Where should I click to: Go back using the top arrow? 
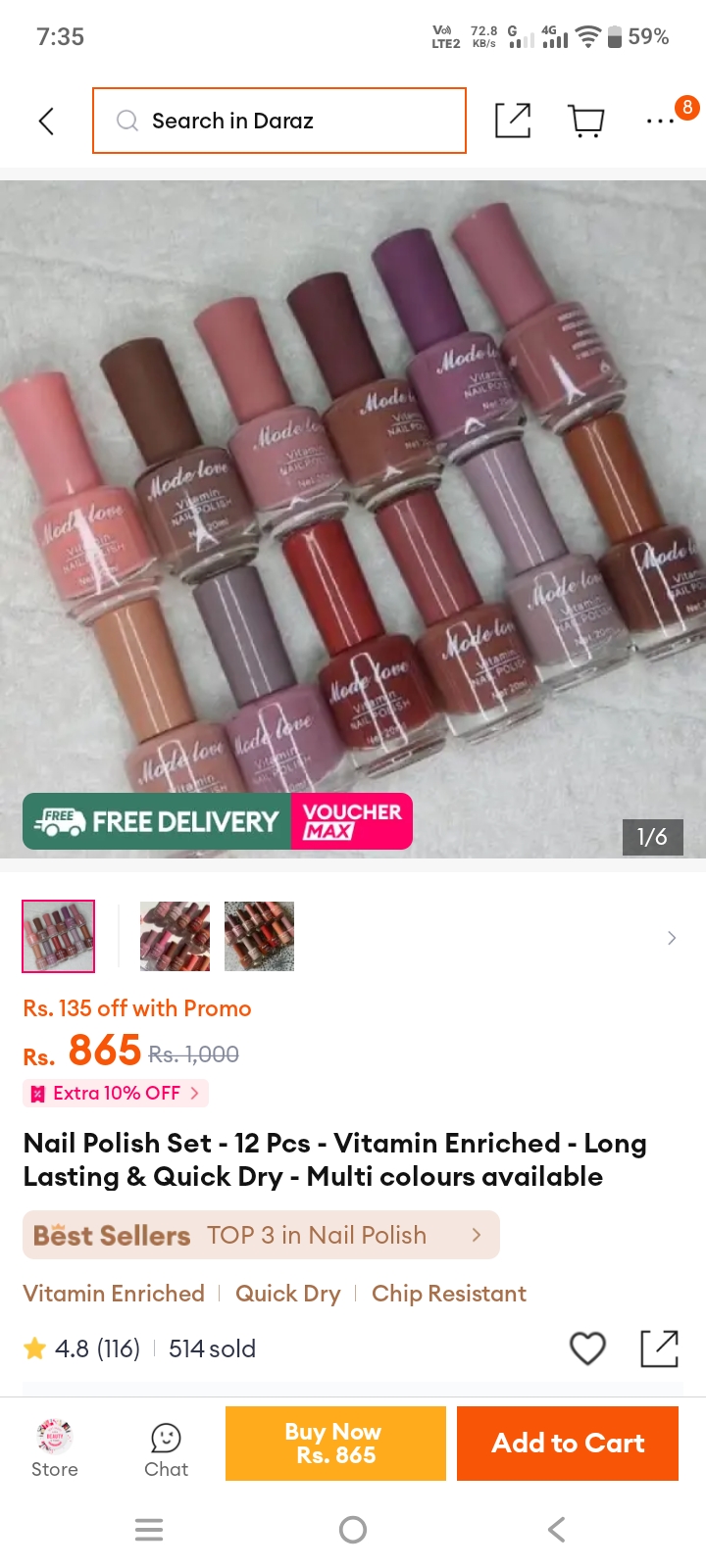46,121
